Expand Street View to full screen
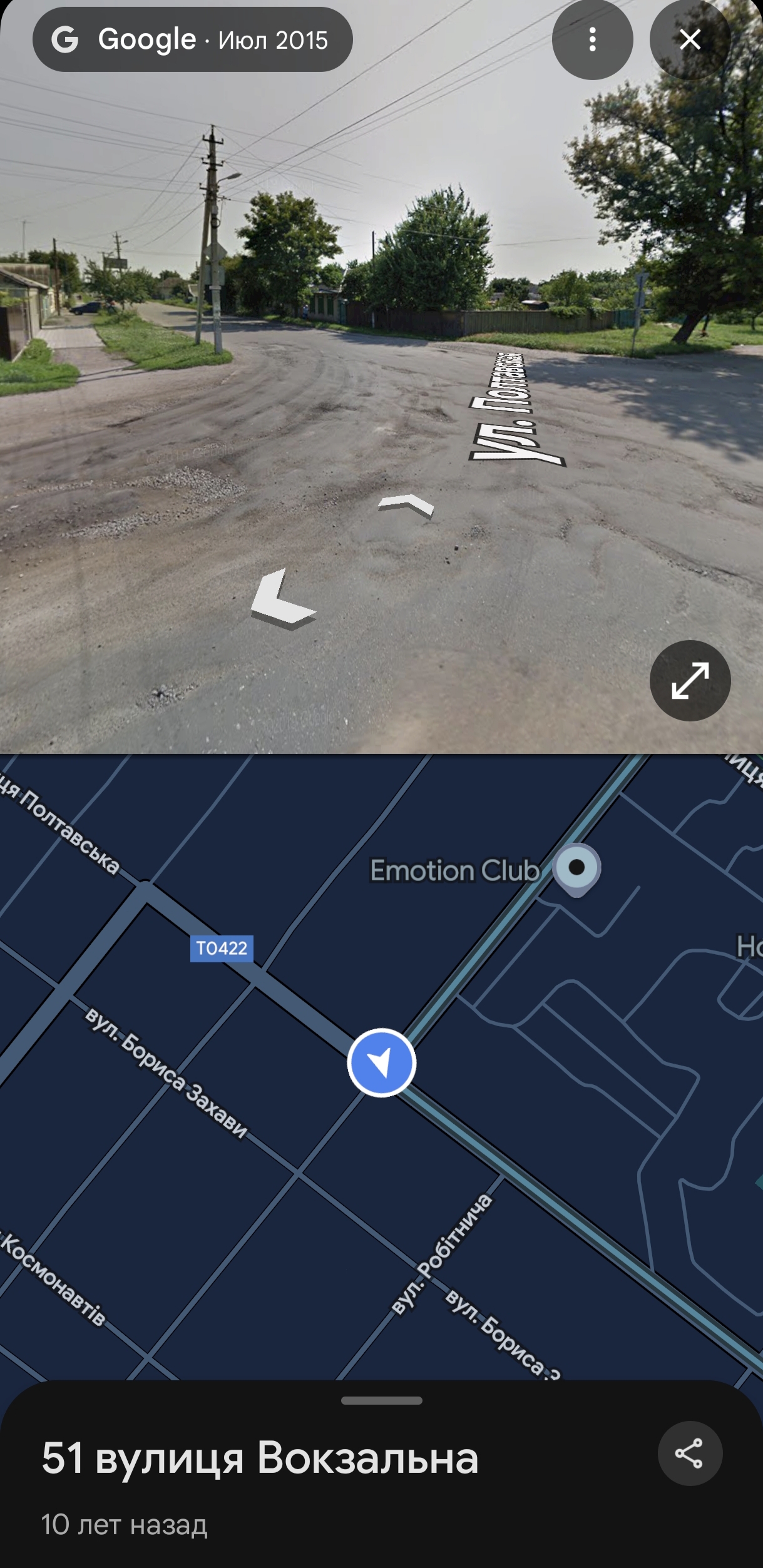Screen dimensions: 763x1568 690,680
